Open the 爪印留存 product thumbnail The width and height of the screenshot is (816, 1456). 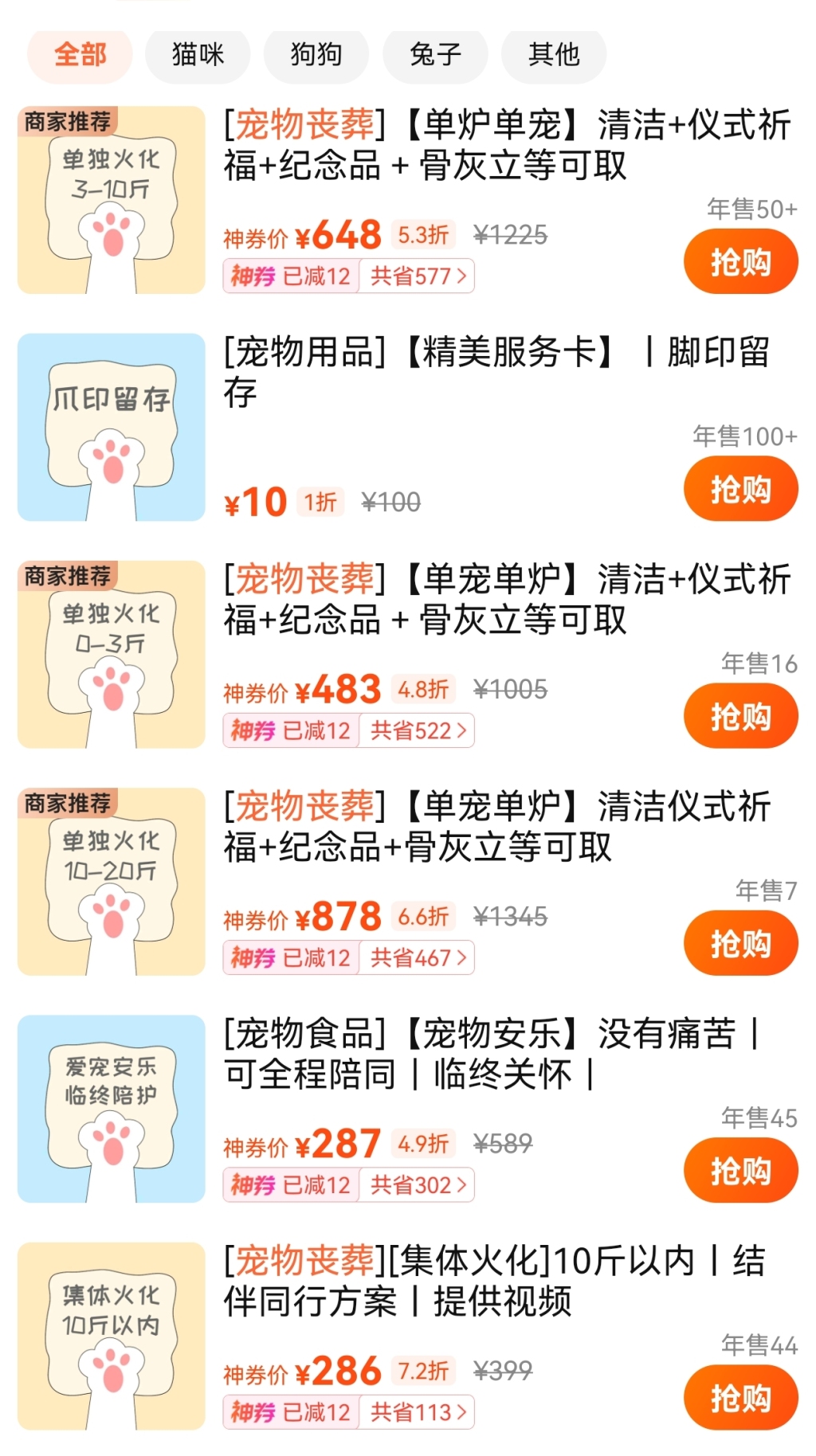coord(112,427)
